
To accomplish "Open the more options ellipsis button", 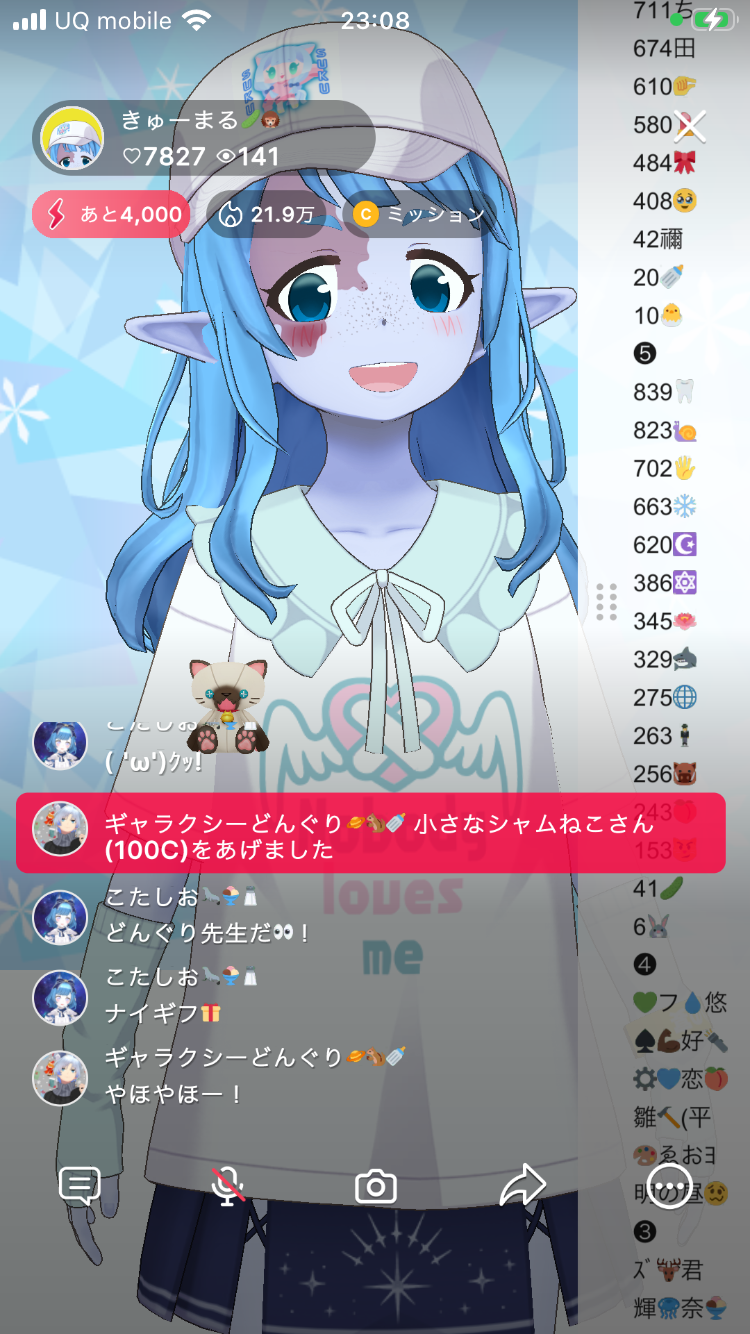I will [669, 1186].
